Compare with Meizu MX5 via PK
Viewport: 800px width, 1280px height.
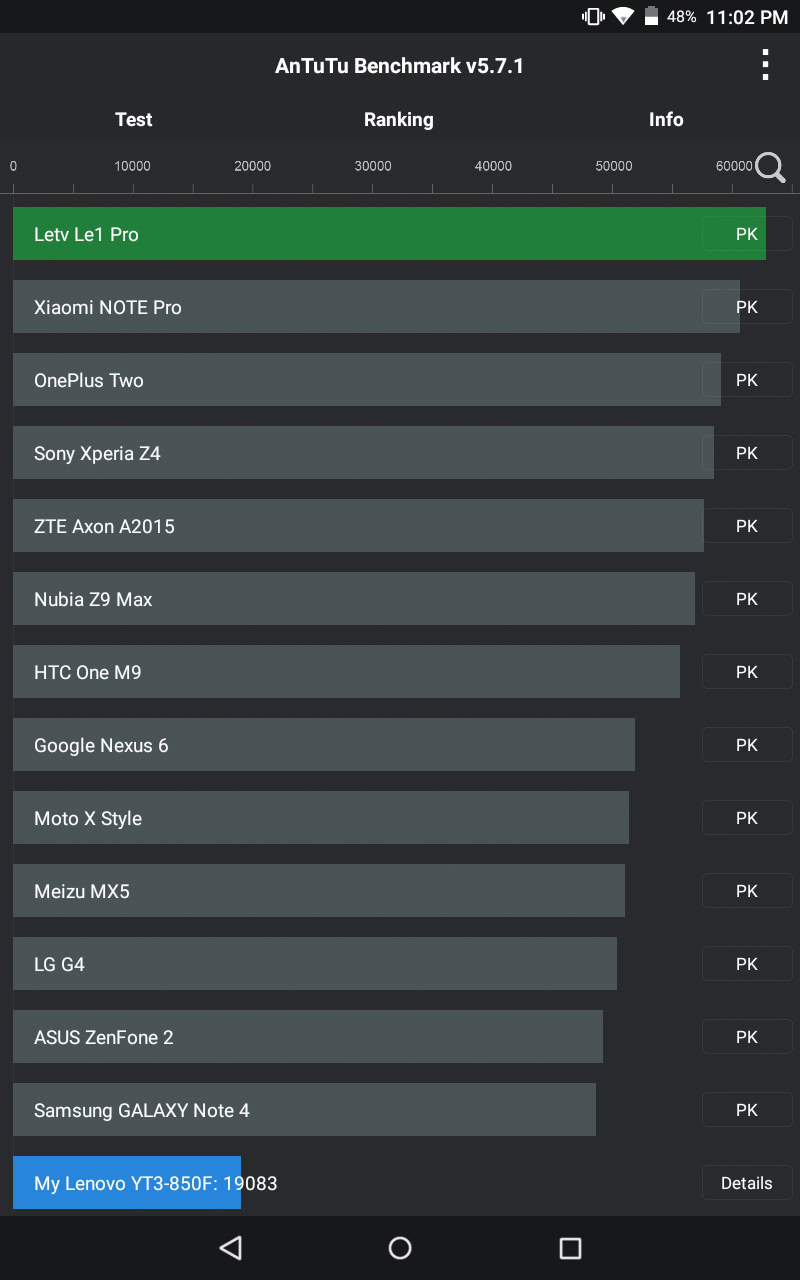tap(747, 891)
